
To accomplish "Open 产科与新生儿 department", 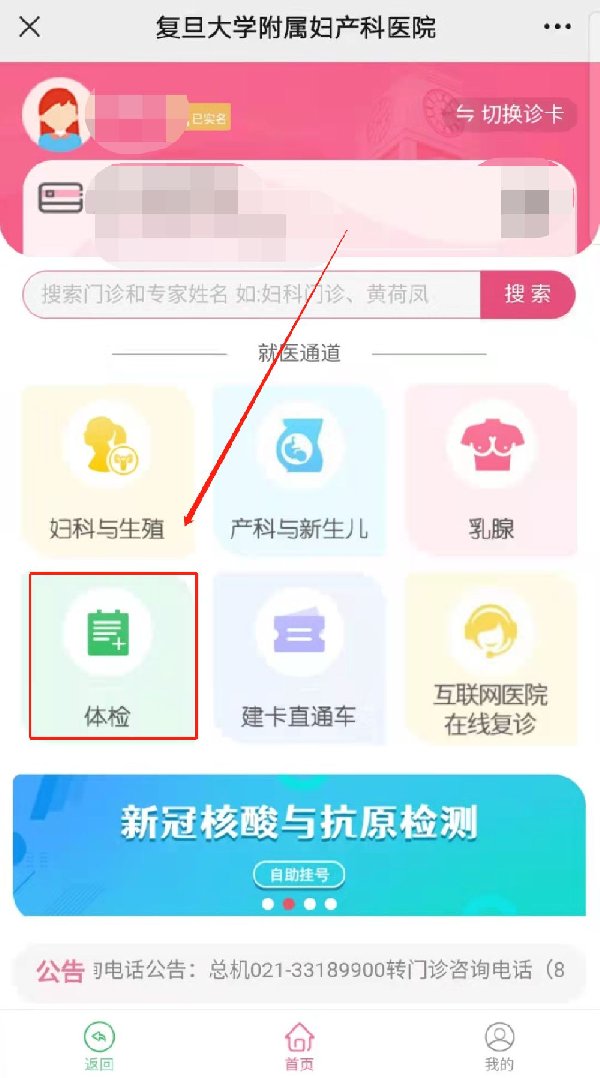I will click(x=298, y=469).
